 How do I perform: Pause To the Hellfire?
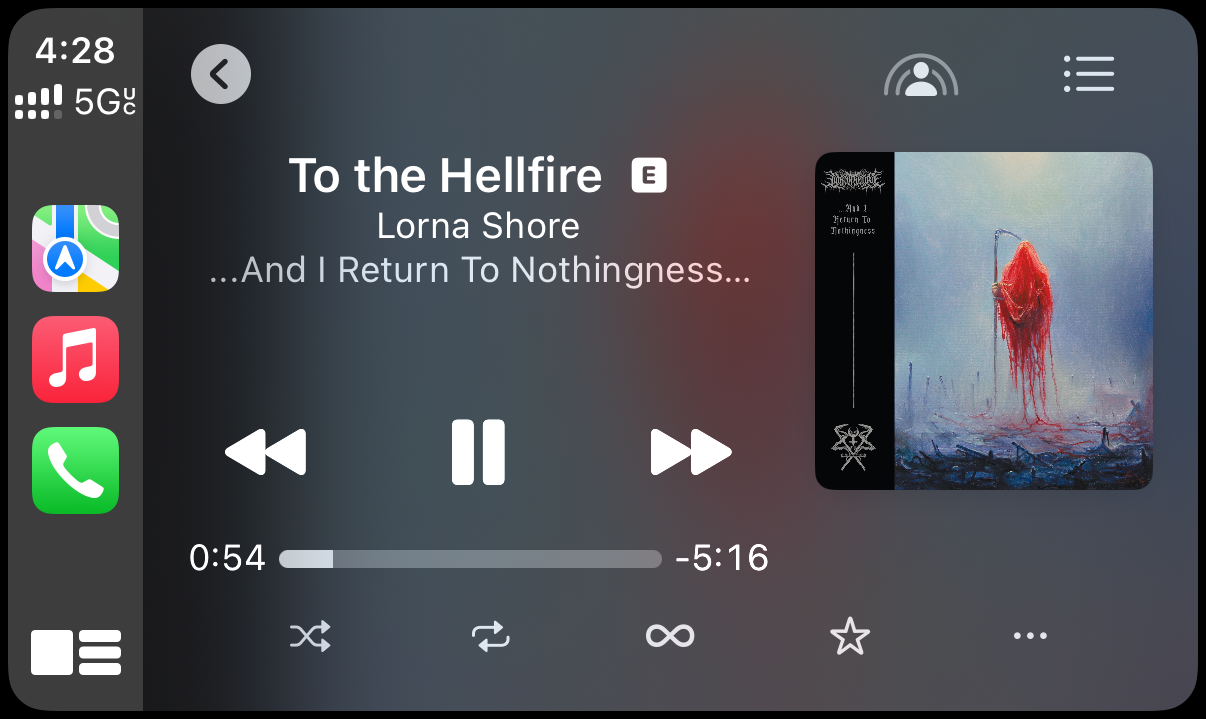478,453
